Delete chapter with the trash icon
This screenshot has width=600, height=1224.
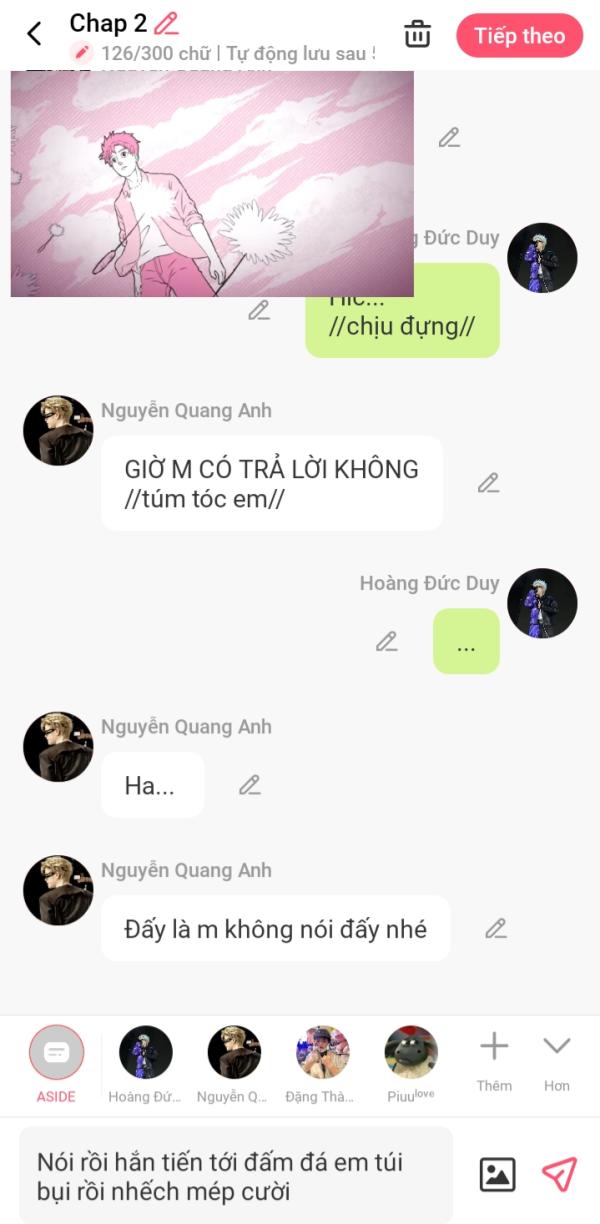(x=417, y=34)
